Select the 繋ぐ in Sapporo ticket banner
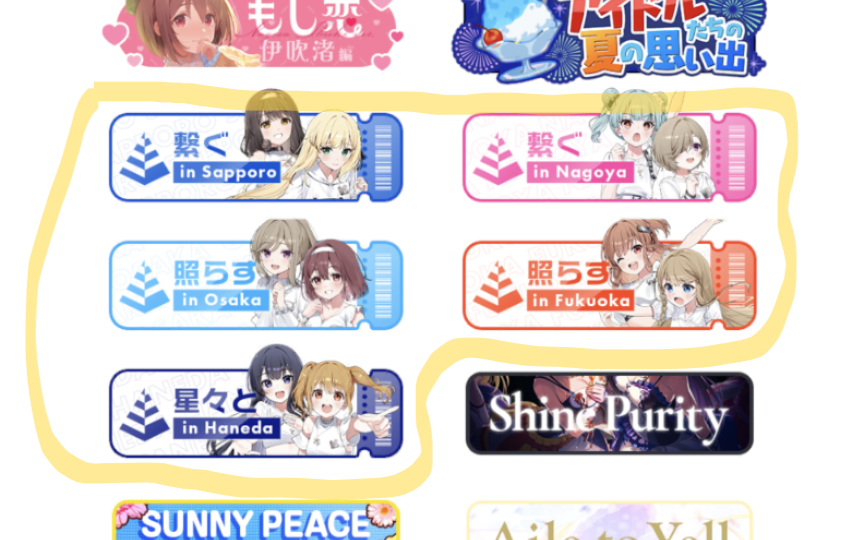This screenshot has height=540, width=864. click(x=255, y=157)
